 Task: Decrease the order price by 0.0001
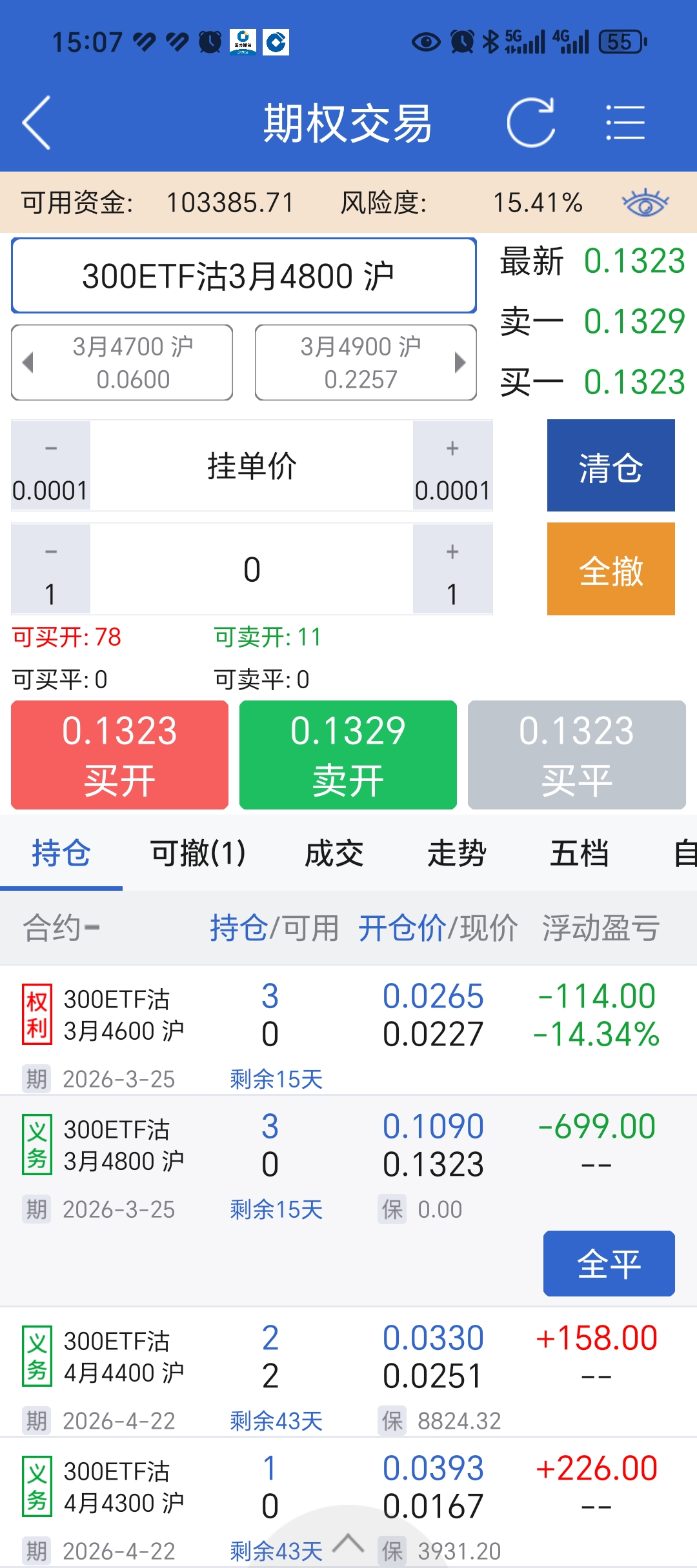pyautogui.click(x=50, y=466)
